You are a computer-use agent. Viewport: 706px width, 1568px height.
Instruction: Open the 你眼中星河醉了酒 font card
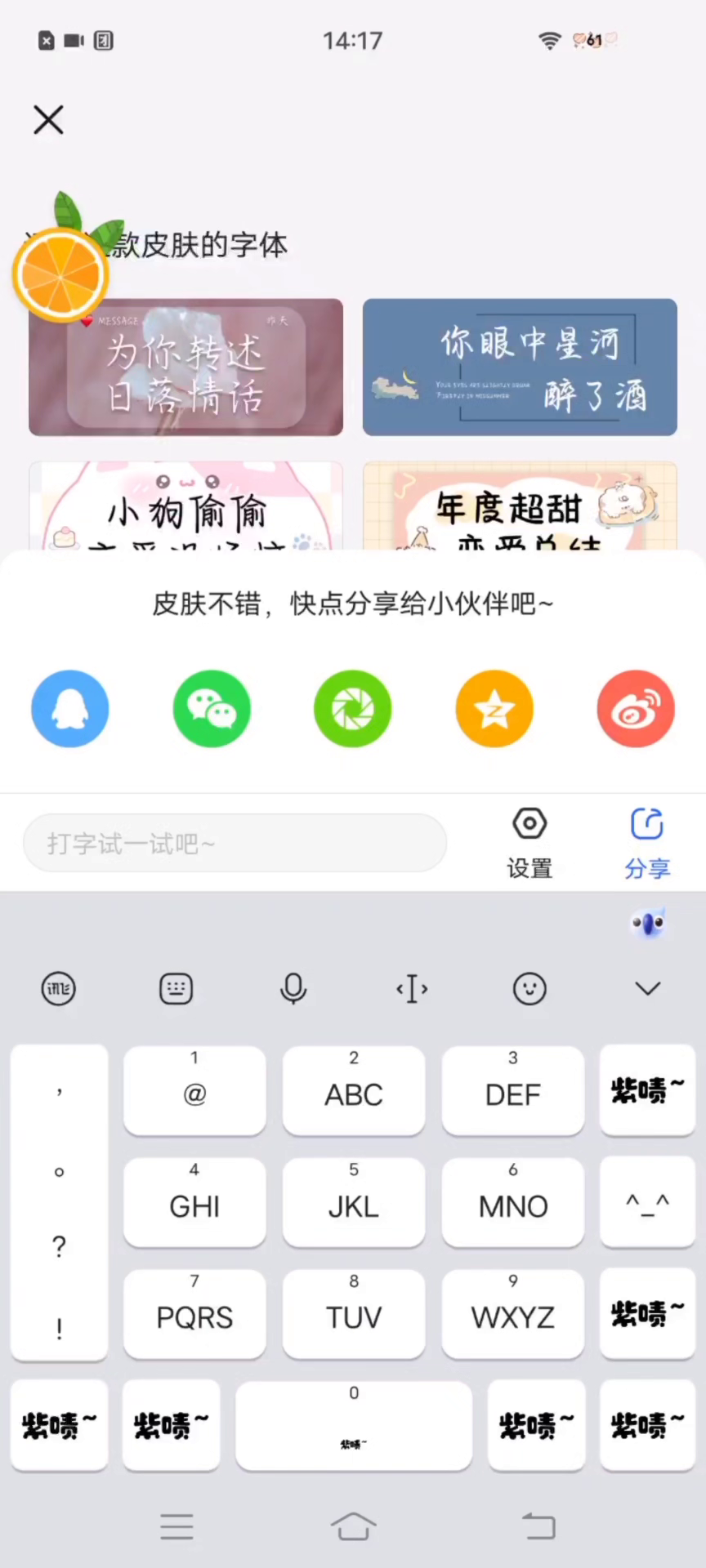520,367
